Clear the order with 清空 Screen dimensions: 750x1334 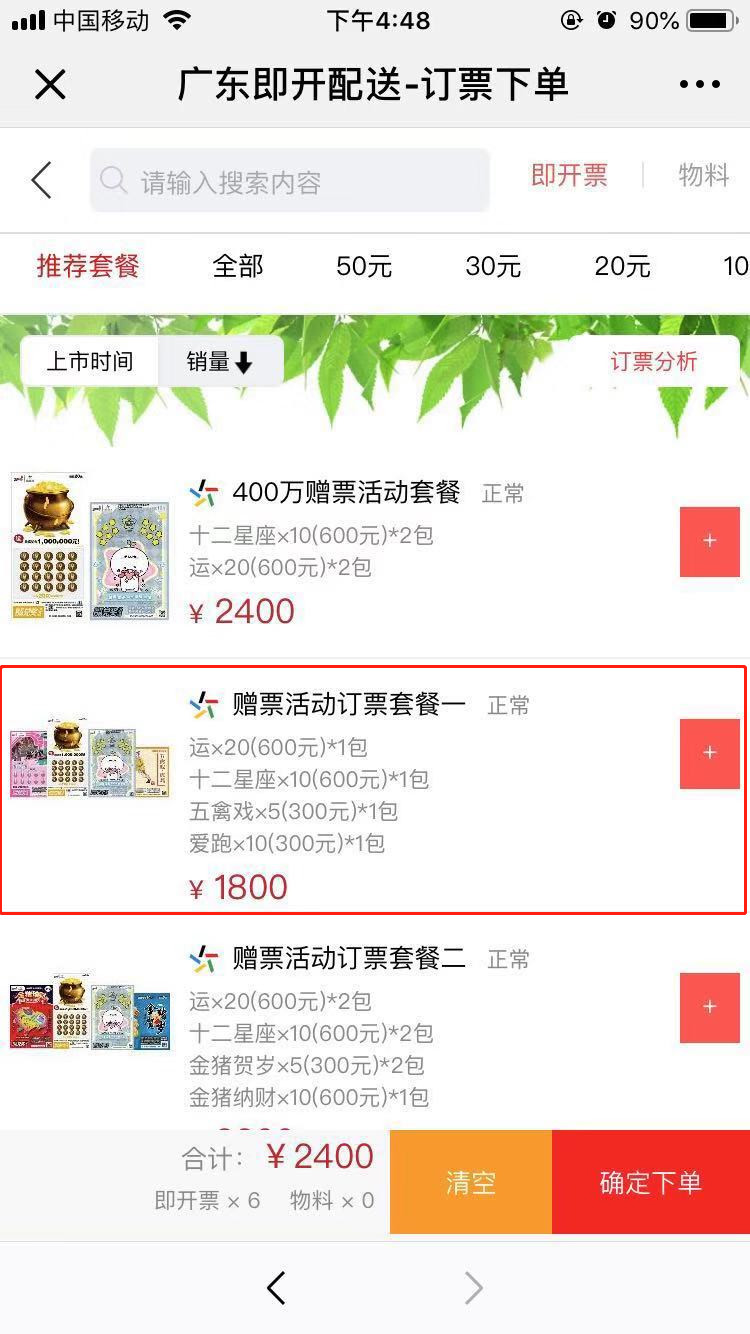point(471,1182)
